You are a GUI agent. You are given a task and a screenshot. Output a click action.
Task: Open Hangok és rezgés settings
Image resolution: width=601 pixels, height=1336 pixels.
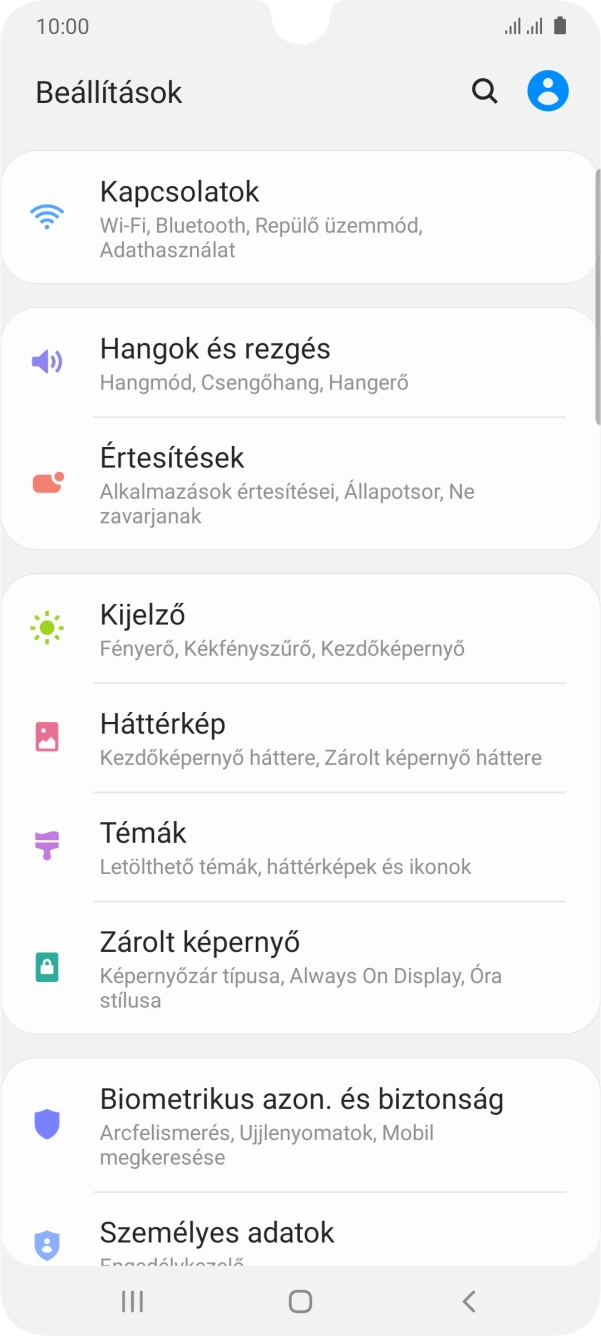300,363
